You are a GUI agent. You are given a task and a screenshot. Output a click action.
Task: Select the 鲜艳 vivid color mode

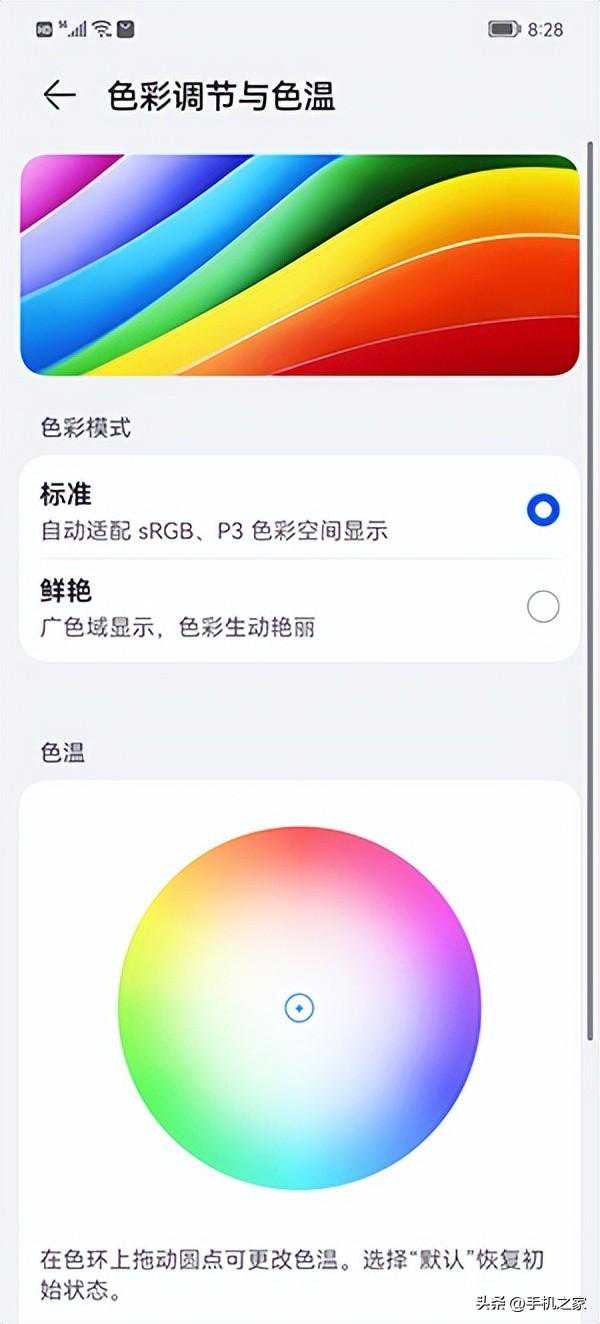(x=543, y=606)
